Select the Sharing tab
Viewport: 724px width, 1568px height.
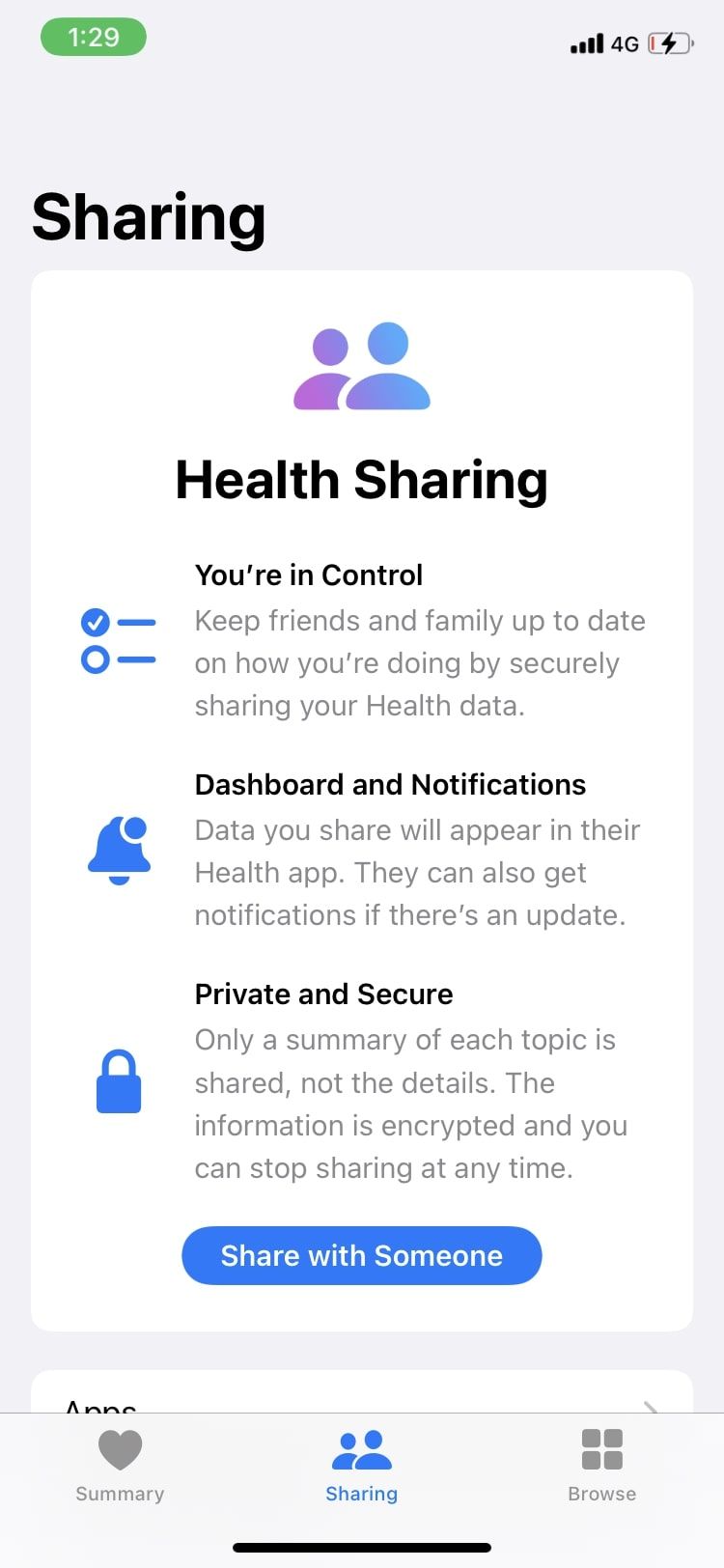(x=361, y=1464)
